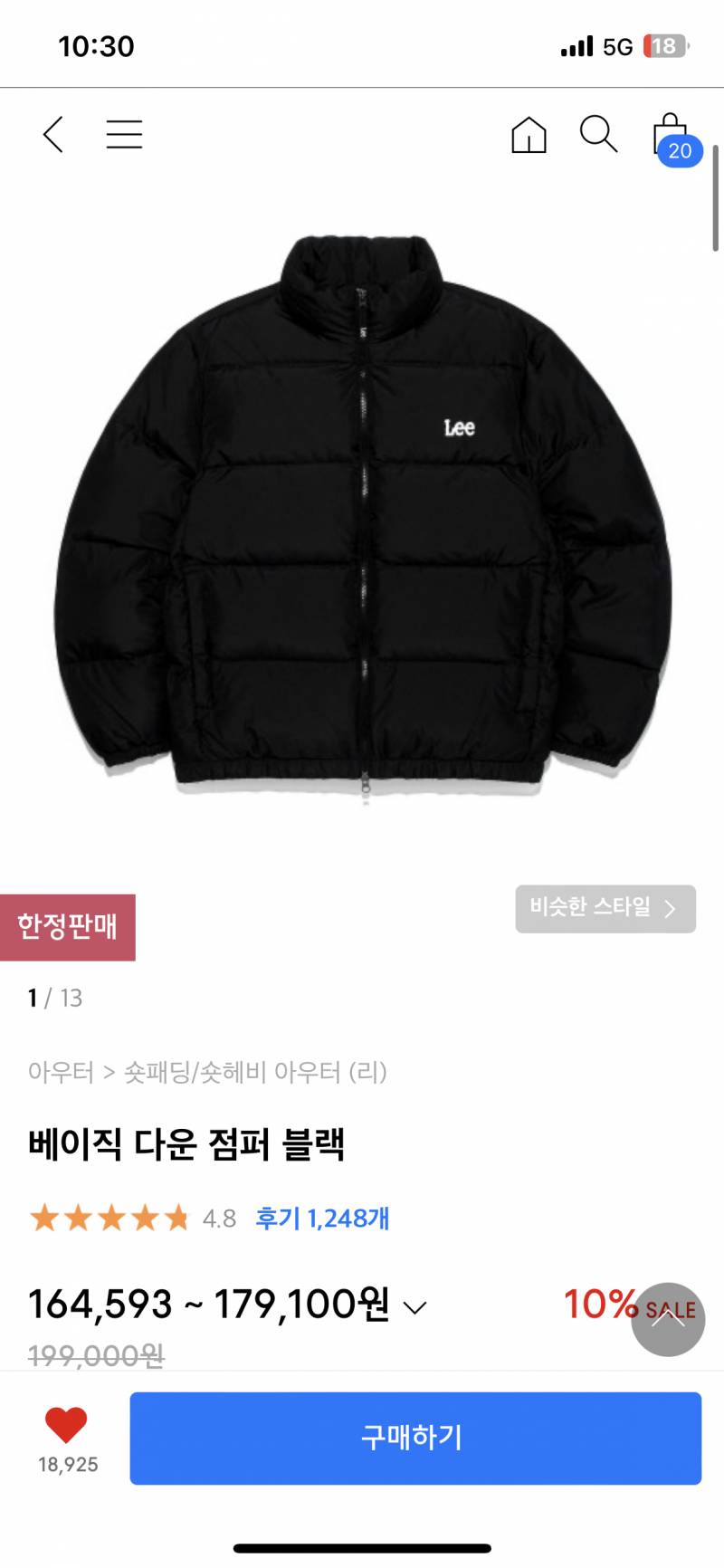This screenshot has width=724, height=1568.
Task: Select 아우터 category in breadcrumb
Action: coord(60,1071)
